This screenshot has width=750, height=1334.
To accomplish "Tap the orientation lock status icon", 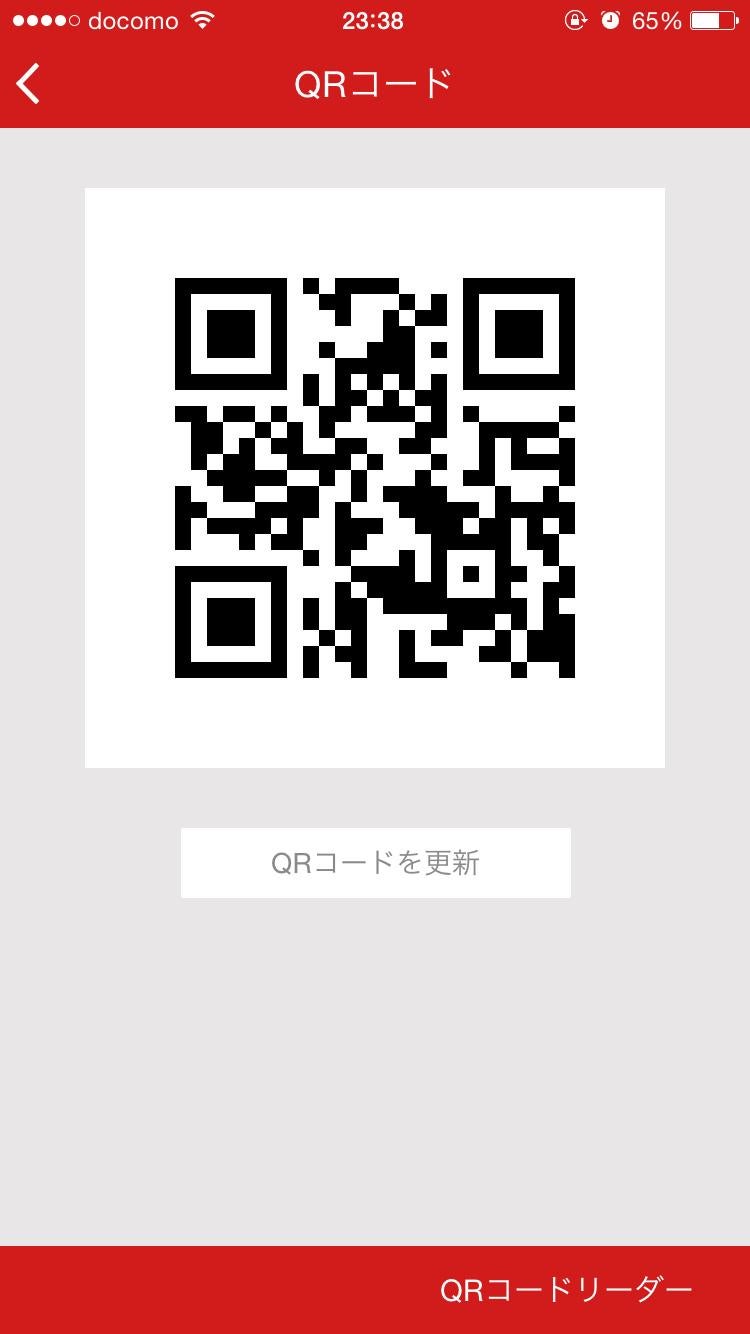I will click(x=576, y=20).
